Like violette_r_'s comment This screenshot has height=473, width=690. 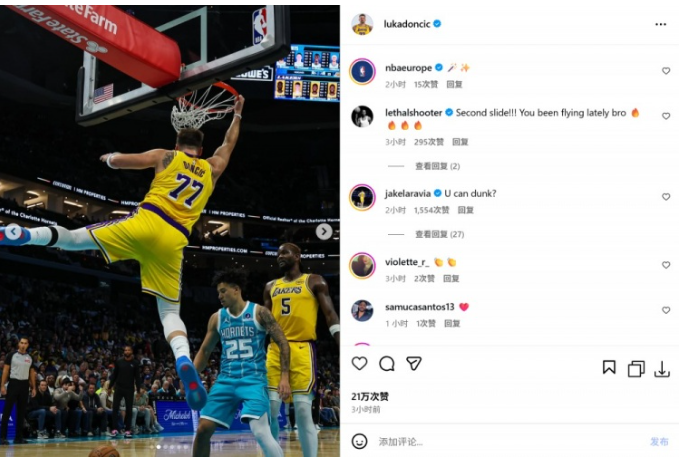tap(666, 265)
